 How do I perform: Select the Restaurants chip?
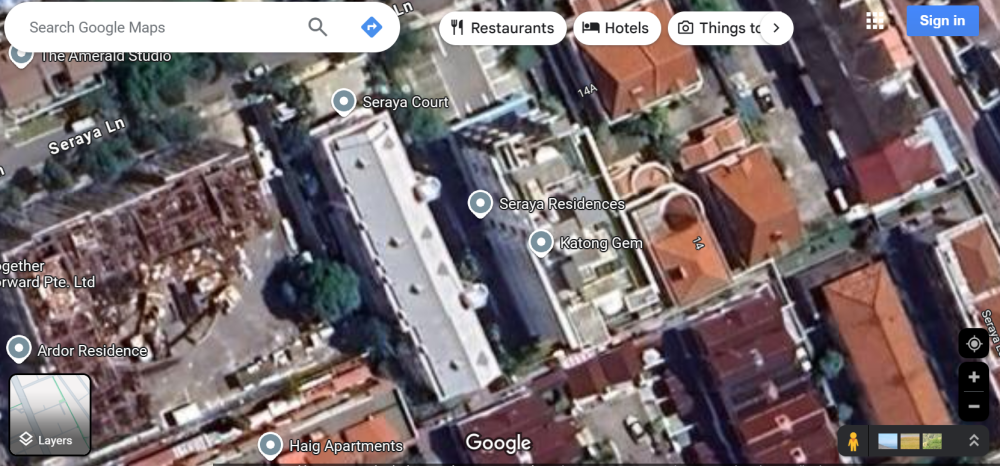(502, 28)
